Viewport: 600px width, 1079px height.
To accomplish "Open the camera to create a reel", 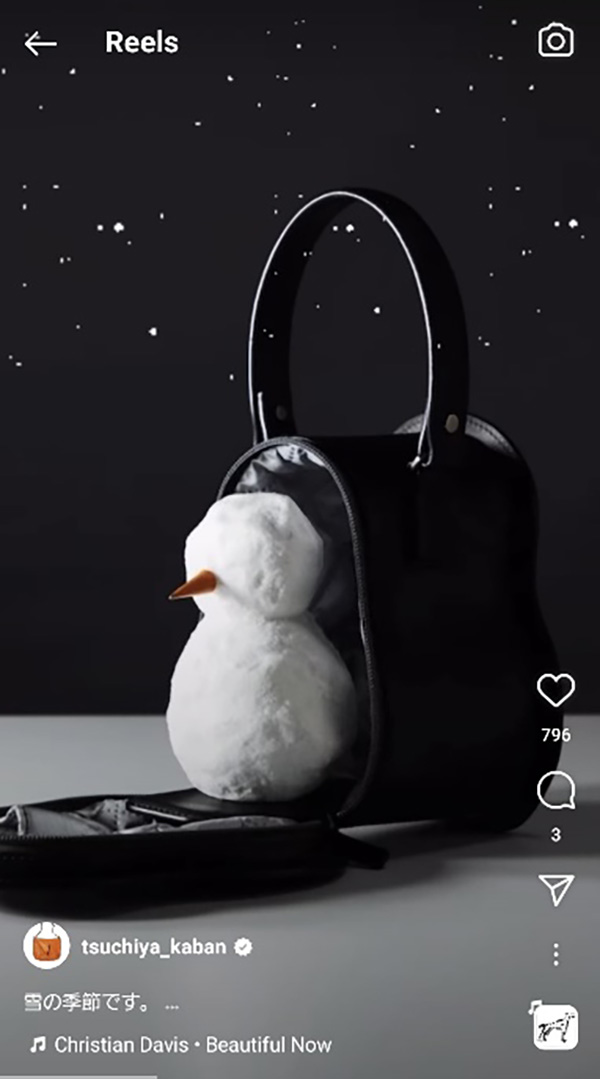I will pos(555,41).
